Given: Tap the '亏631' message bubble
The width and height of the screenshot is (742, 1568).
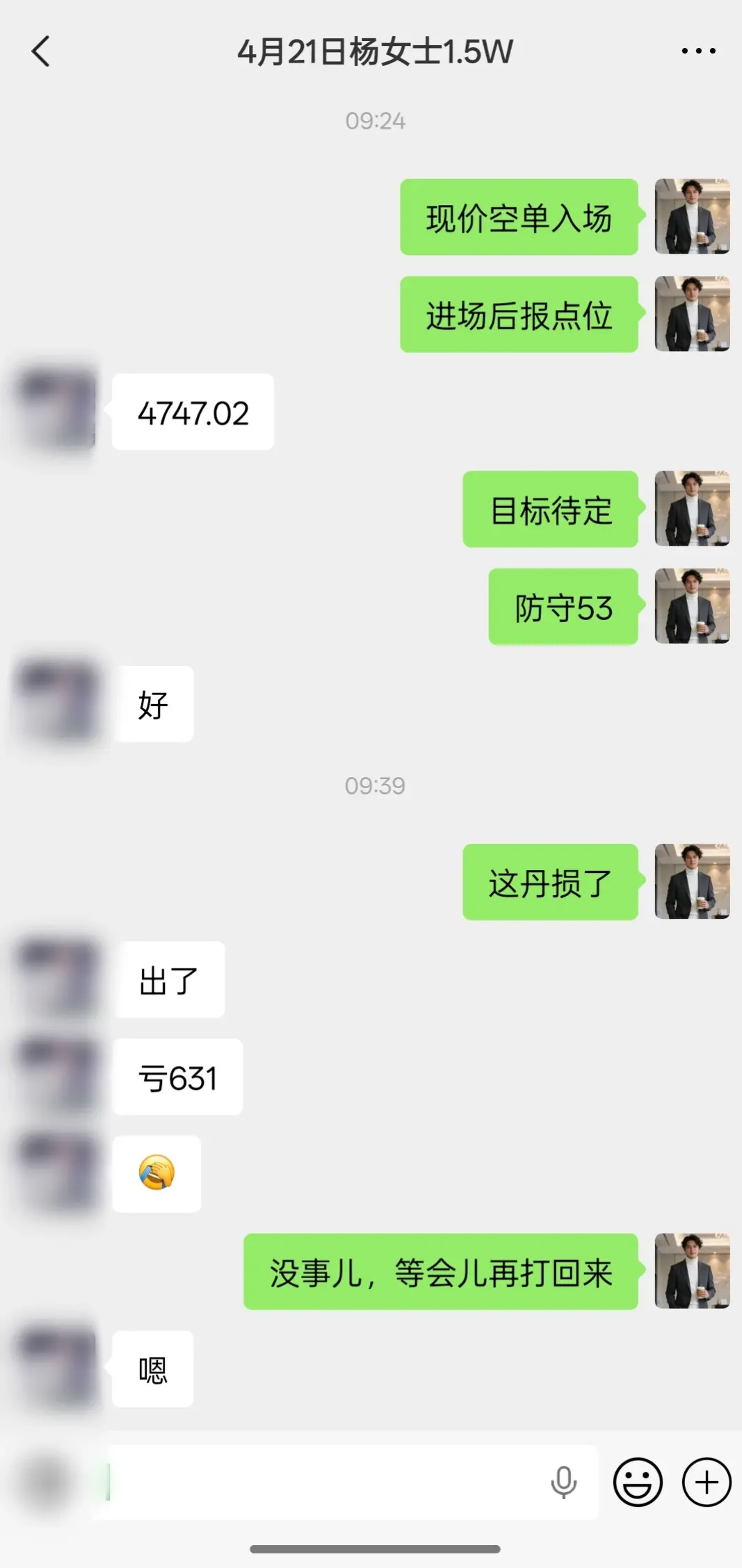Looking at the screenshot, I should [176, 1077].
